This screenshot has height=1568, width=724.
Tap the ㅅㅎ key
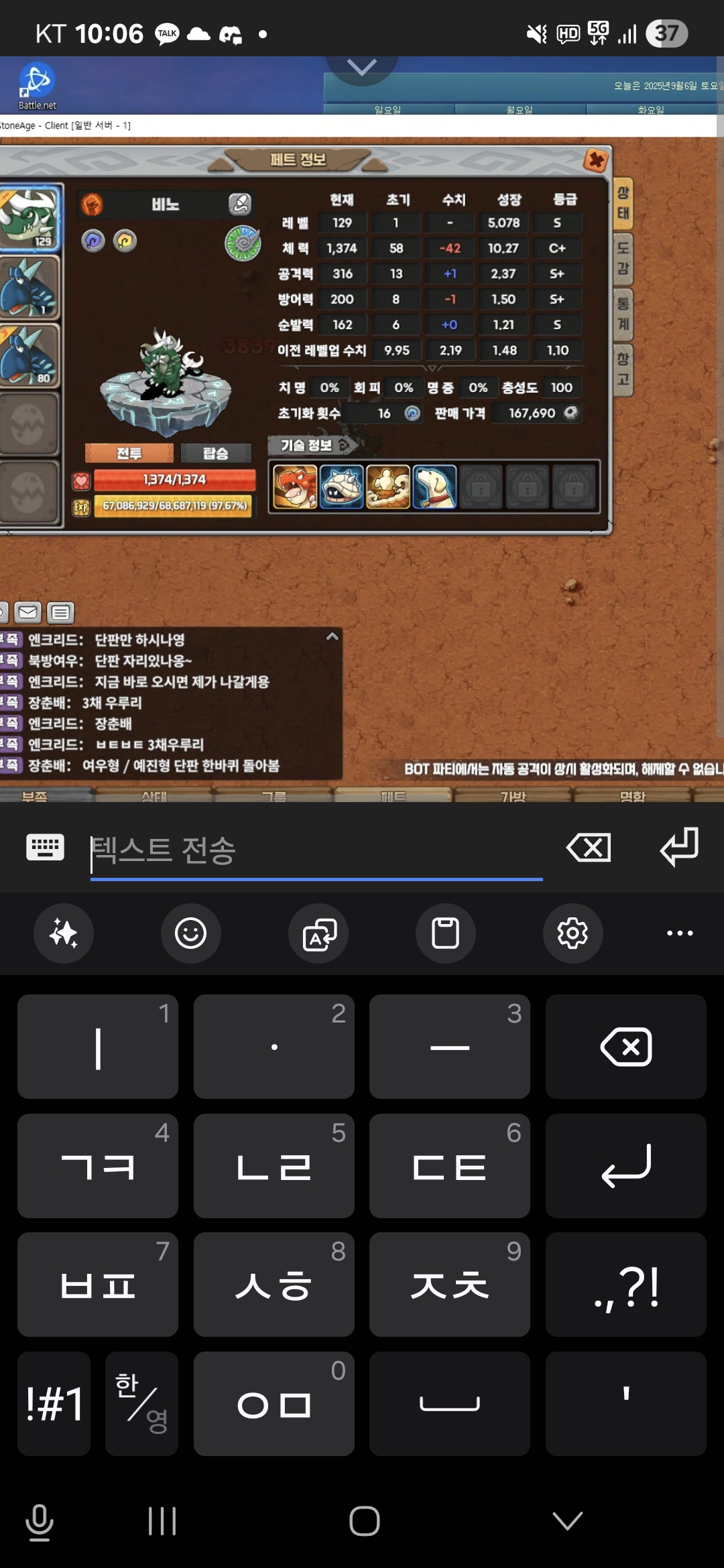[x=274, y=1285]
